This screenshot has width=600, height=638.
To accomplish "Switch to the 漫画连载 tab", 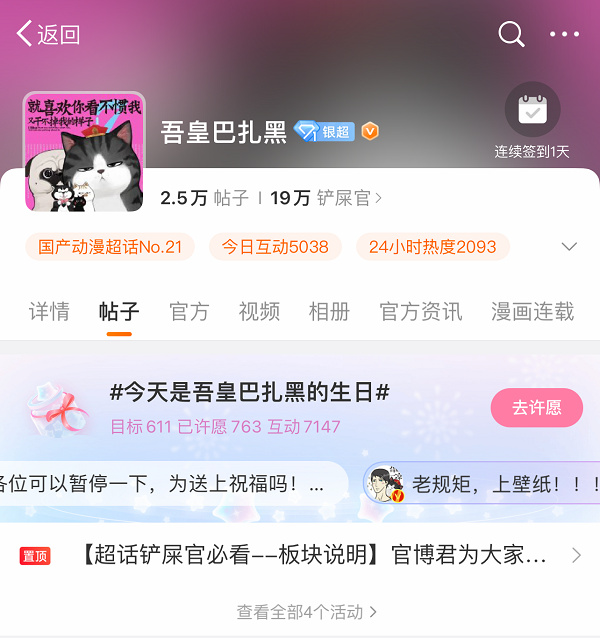I will (x=532, y=311).
